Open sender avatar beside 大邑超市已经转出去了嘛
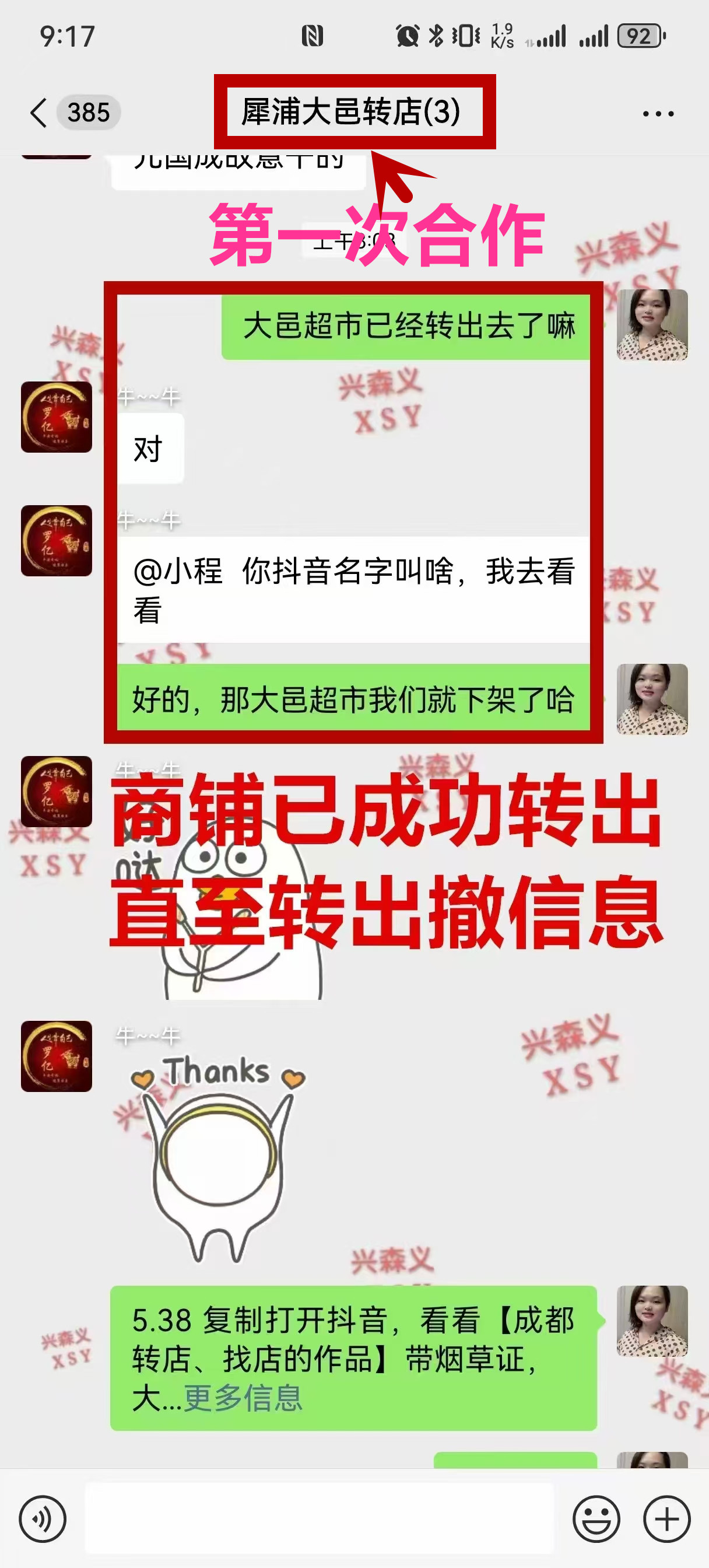This screenshot has height=1568, width=709. tap(652, 324)
